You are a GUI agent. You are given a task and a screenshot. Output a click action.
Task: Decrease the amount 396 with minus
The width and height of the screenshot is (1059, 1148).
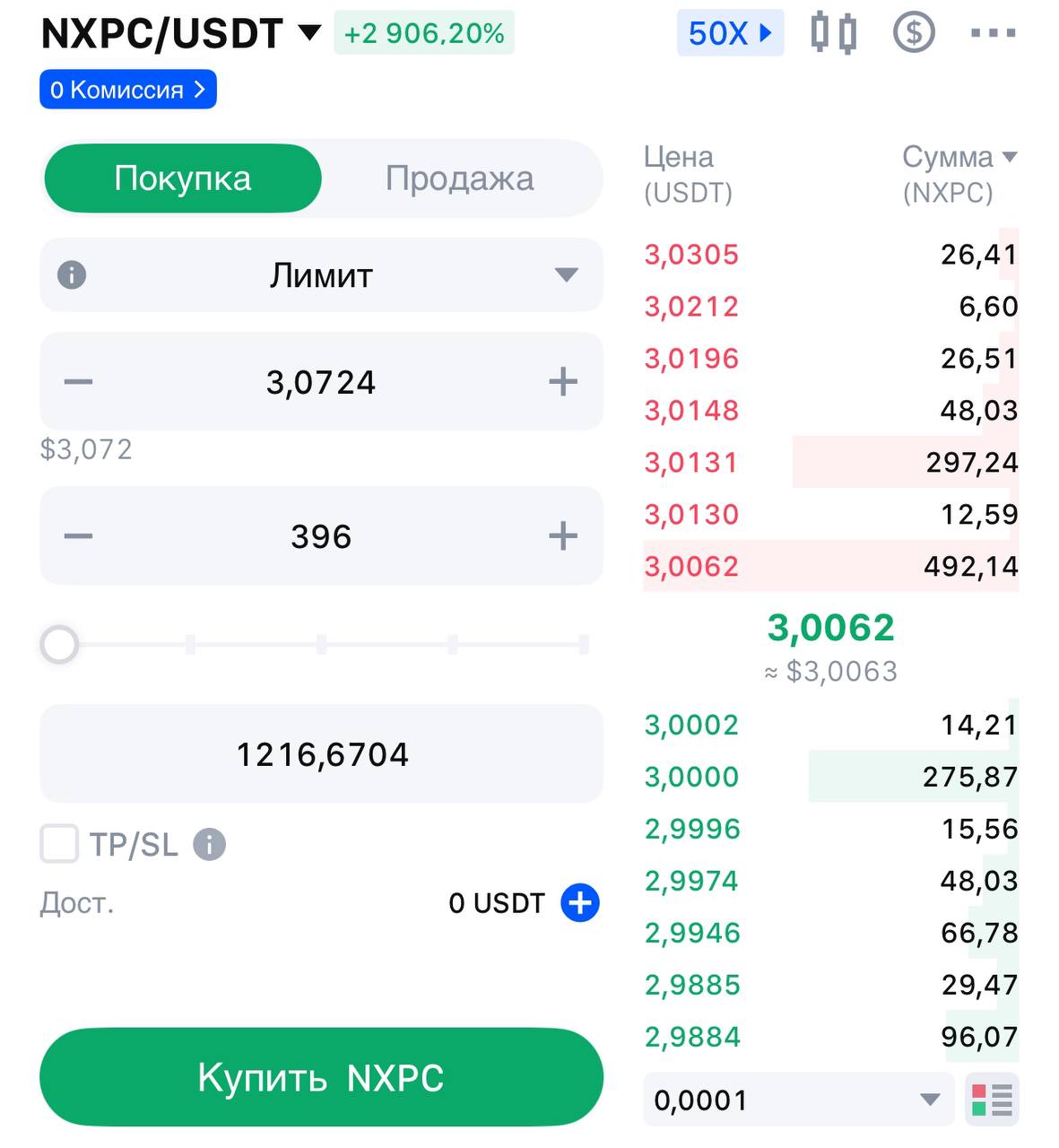pyautogui.click(x=79, y=536)
